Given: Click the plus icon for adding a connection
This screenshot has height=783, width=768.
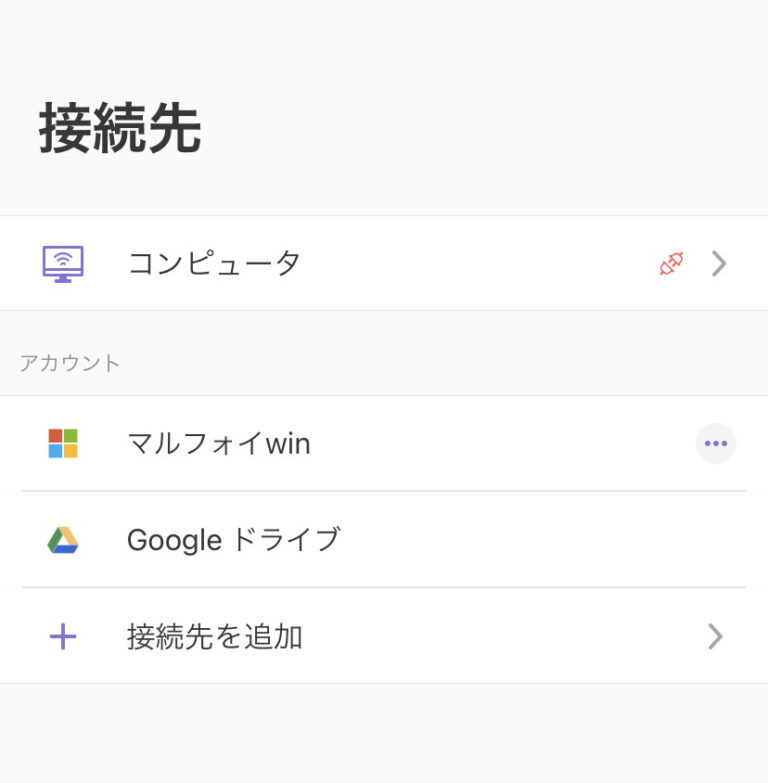Looking at the screenshot, I should click(x=62, y=636).
